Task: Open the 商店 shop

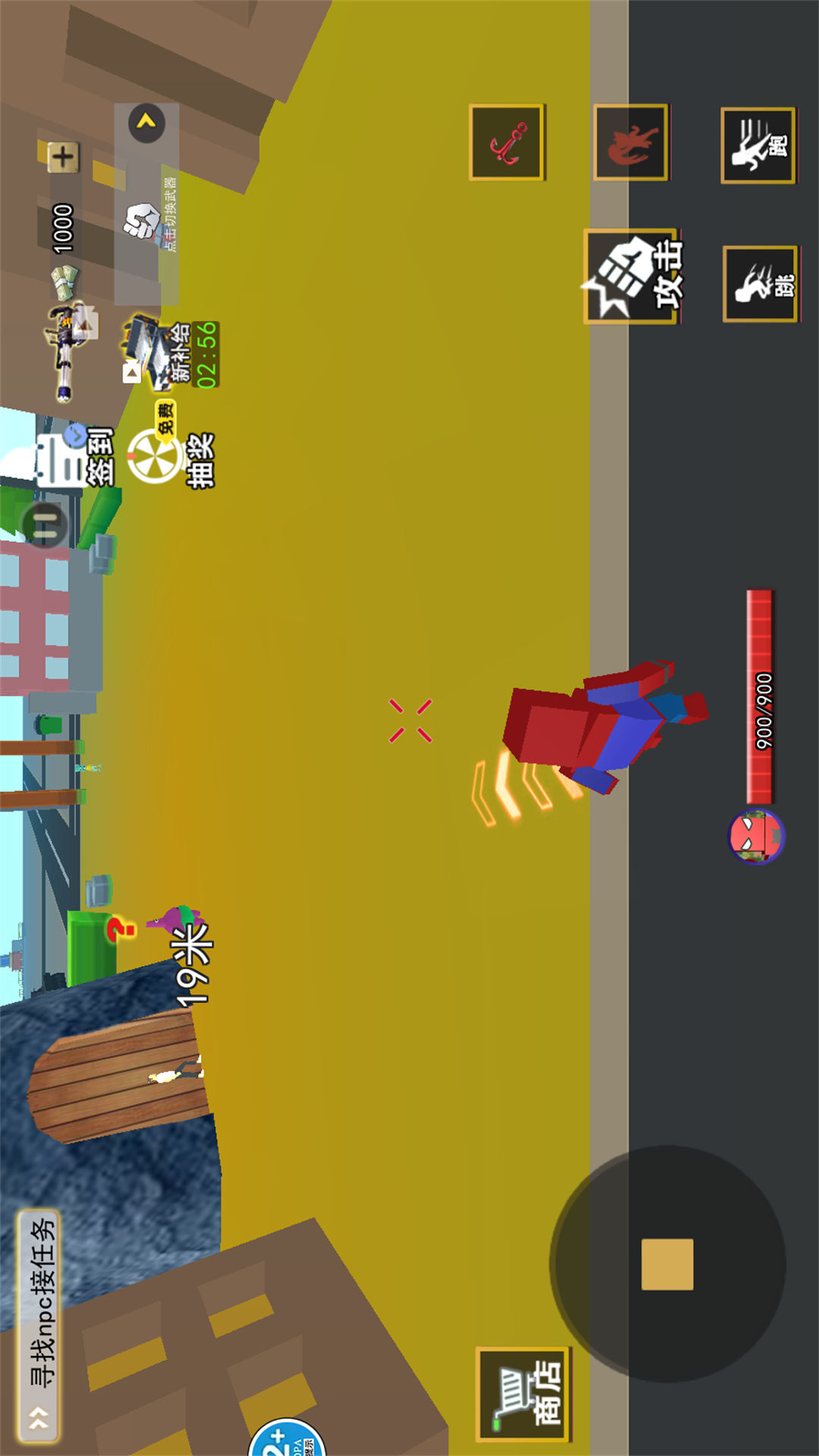Action: 523,1394
